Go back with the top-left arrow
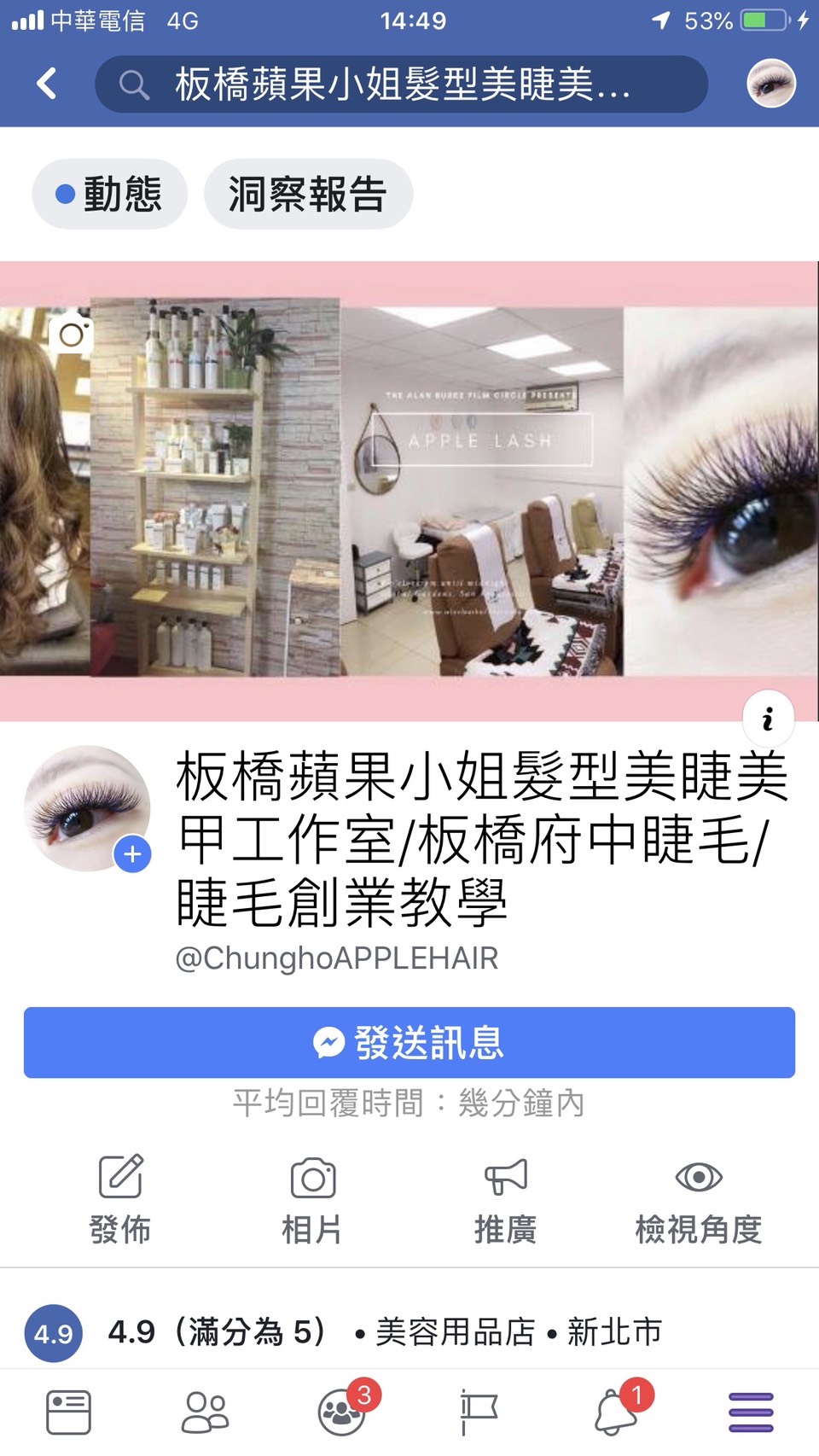Image resolution: width=819 pixels, height=1456 pixels. [47, 84]
